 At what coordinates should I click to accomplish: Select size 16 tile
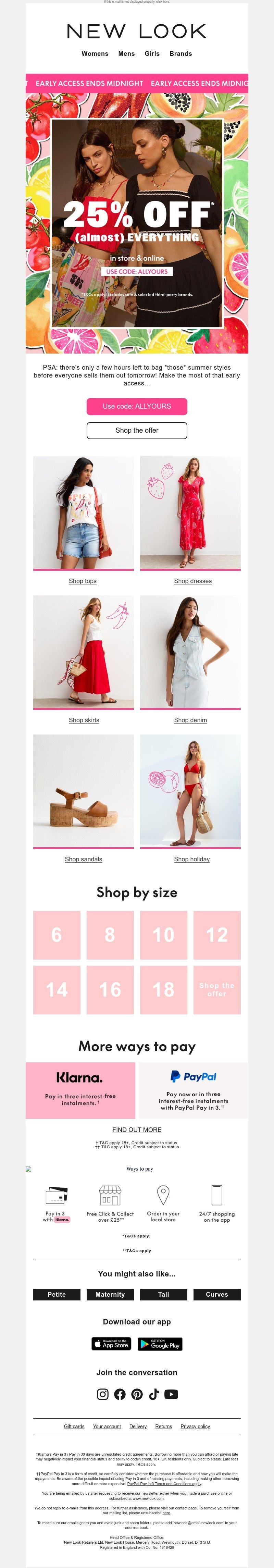(110, 990)
